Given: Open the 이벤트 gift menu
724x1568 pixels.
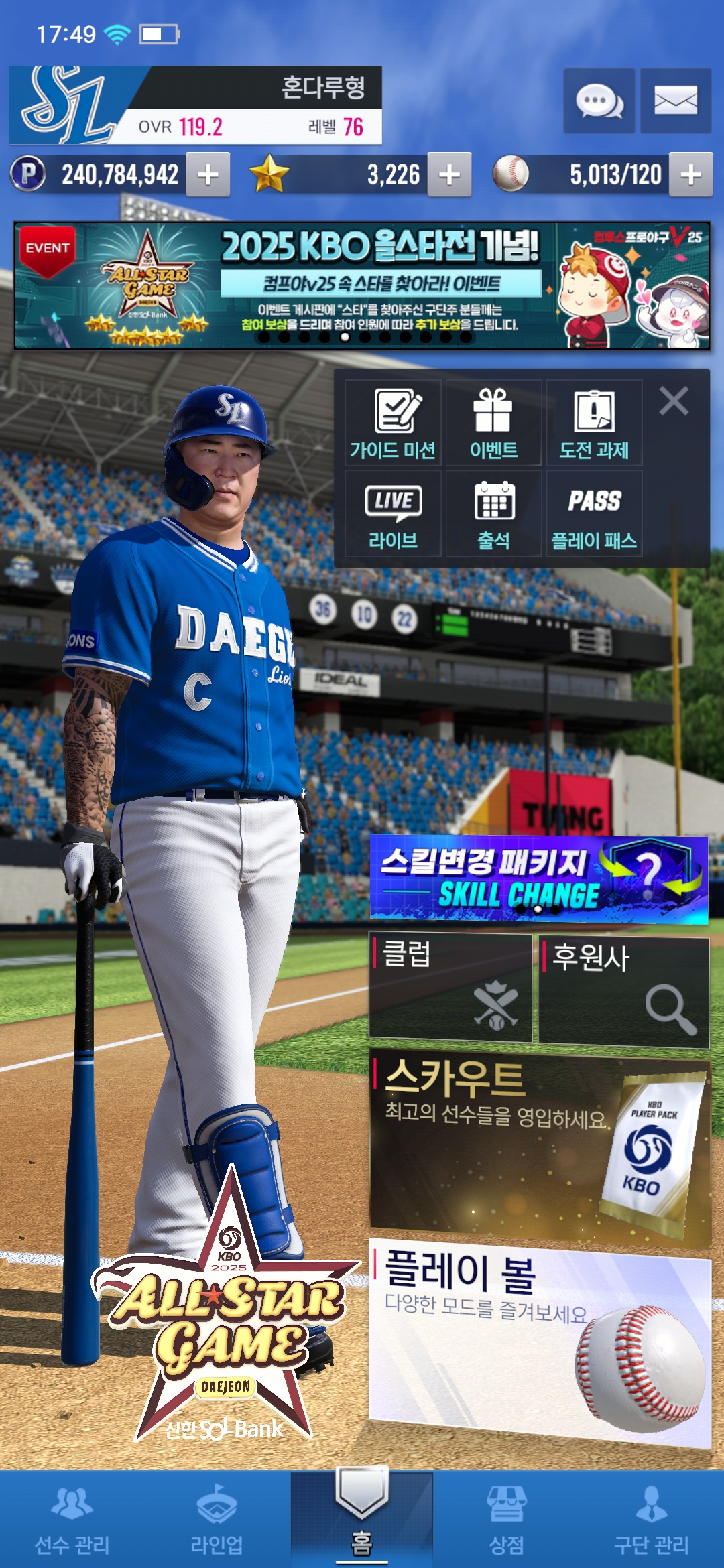Looking at the screenshot, I should pos(493,423).
